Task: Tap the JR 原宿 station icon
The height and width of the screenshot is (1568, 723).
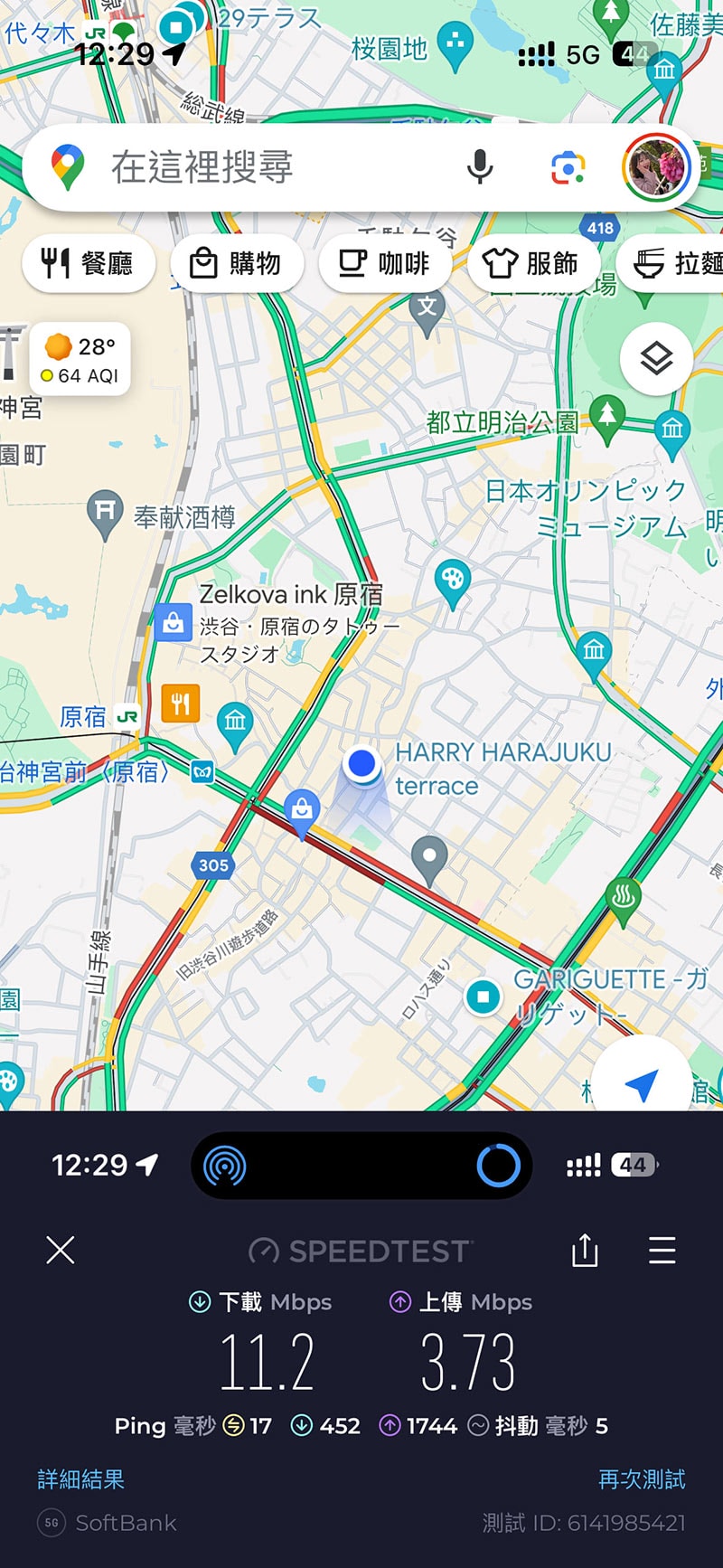Action: coord(127,716)
